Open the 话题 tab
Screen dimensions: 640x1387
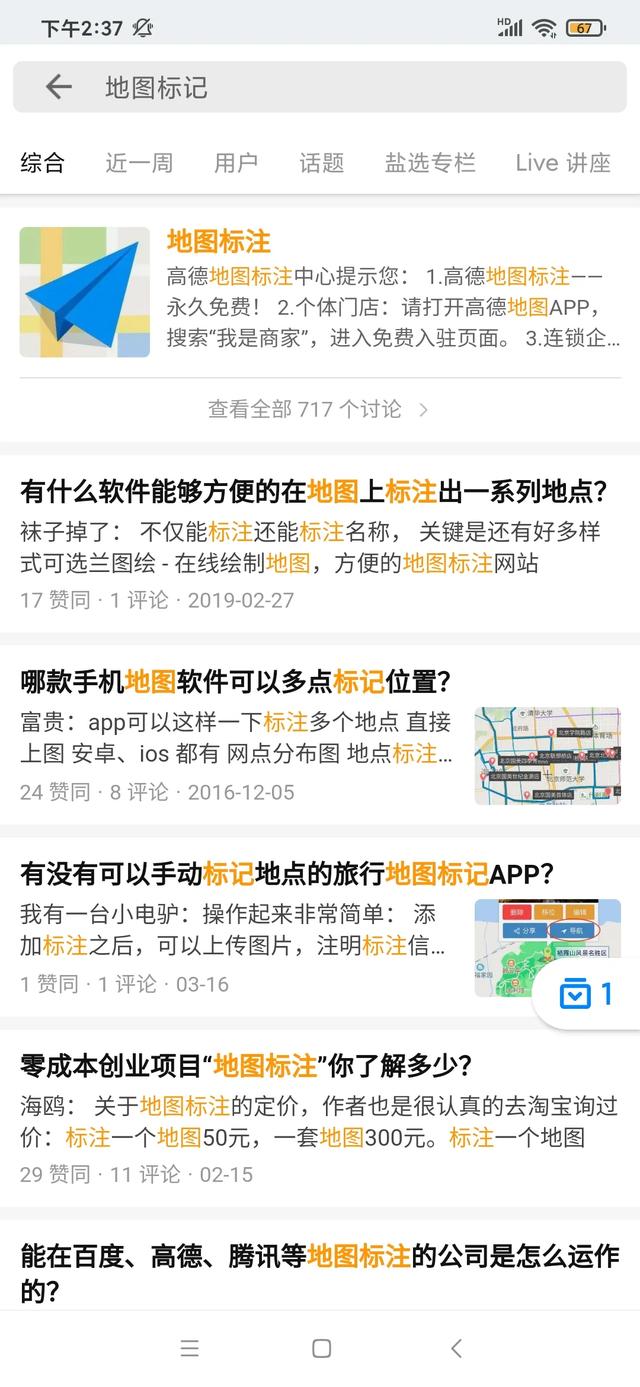tap(321, 163)
